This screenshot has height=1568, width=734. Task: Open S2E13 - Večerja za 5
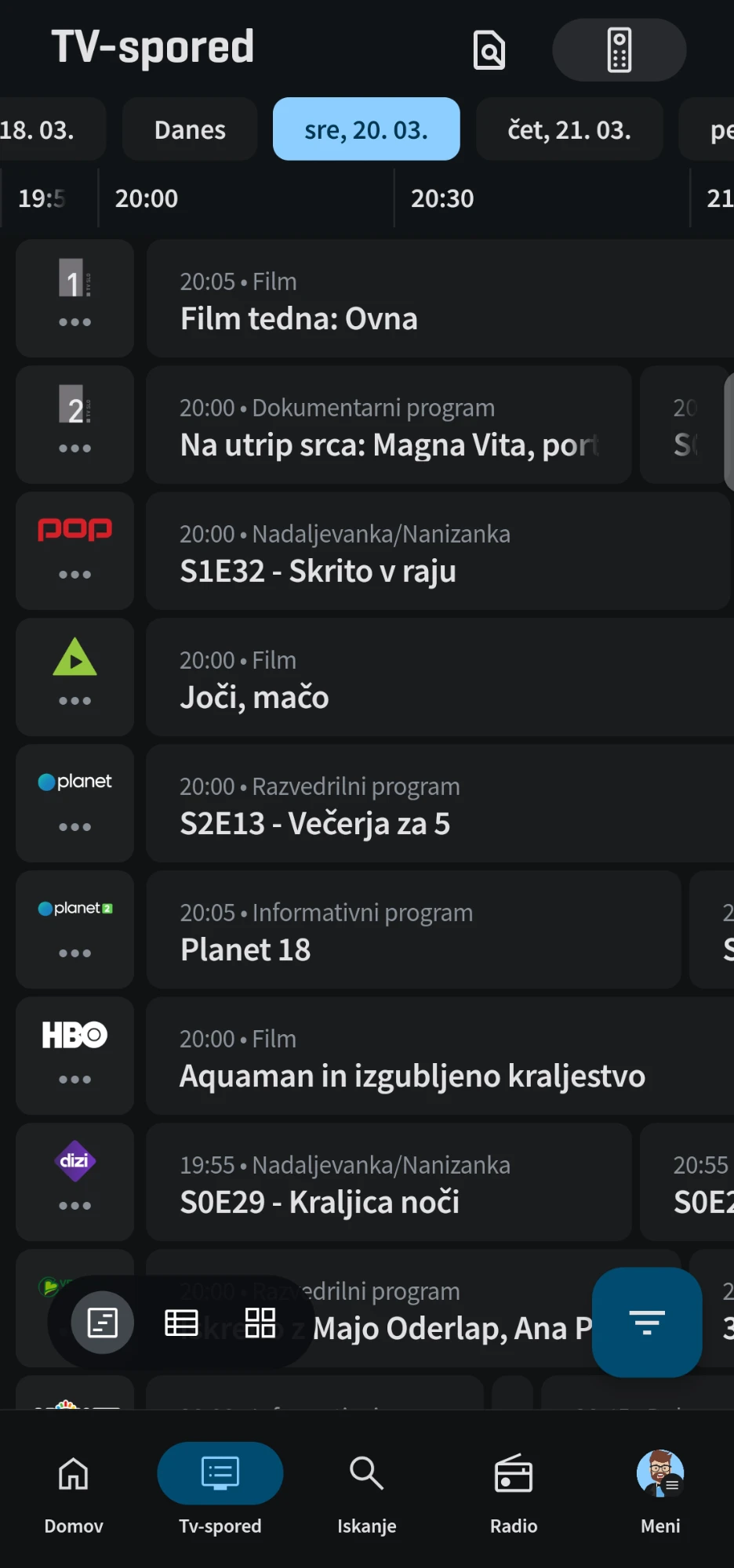click(439, 804)
